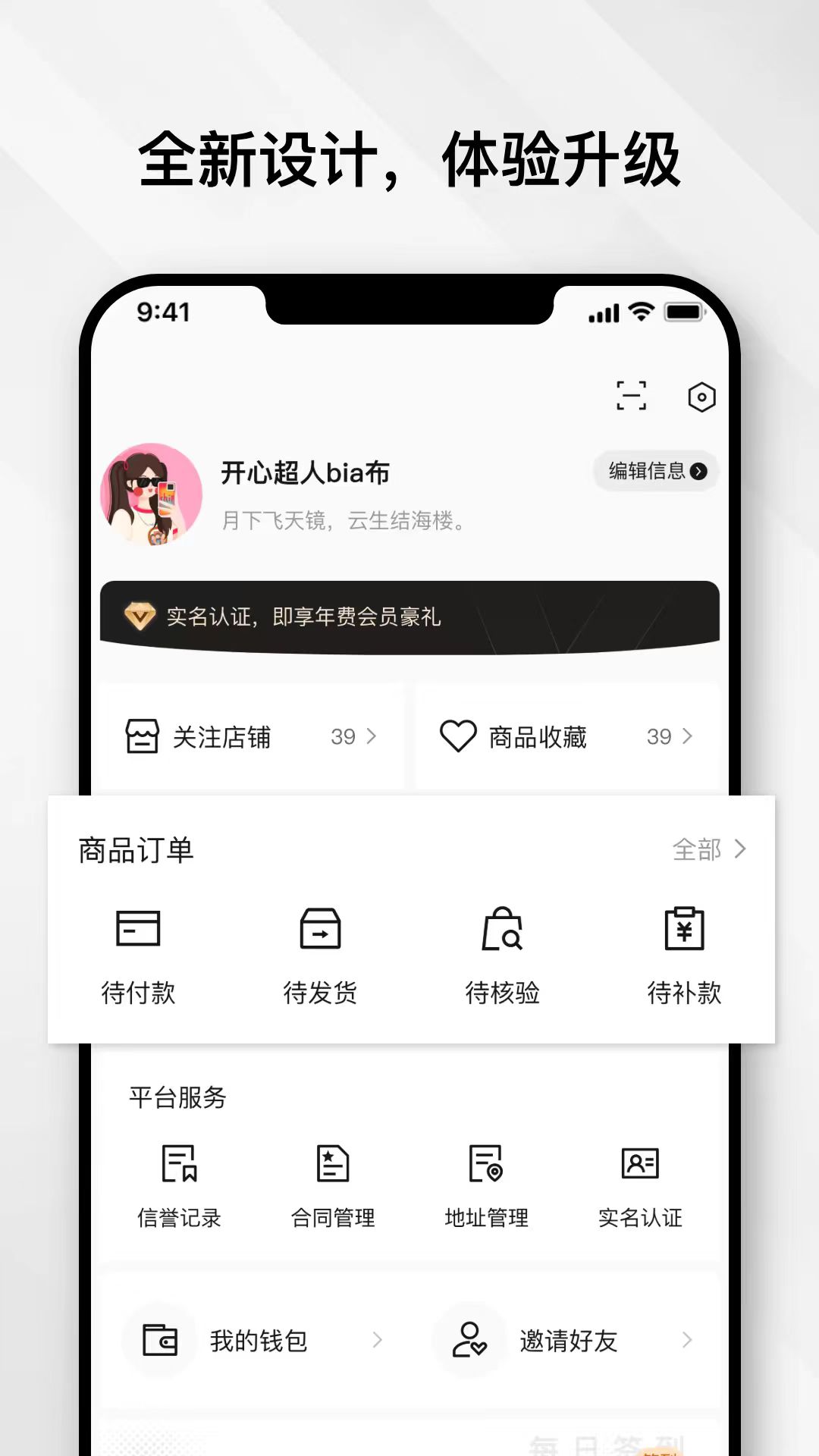View the 平台服务 section header
The width and height of the screenshot is (819, 1456).
pyautogui.click(x=178, y=1096)
